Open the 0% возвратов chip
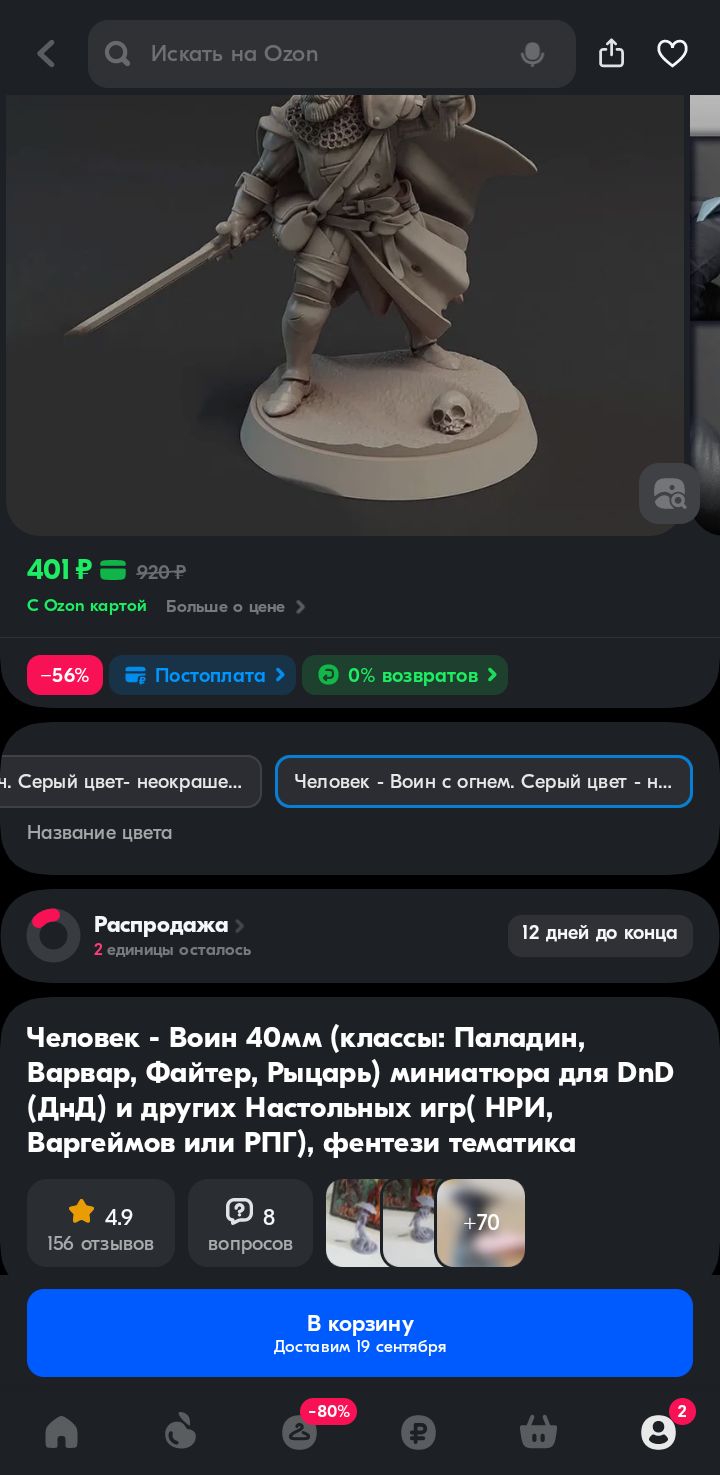Screen dimensions: 720x1475 (x=405, y=675)
